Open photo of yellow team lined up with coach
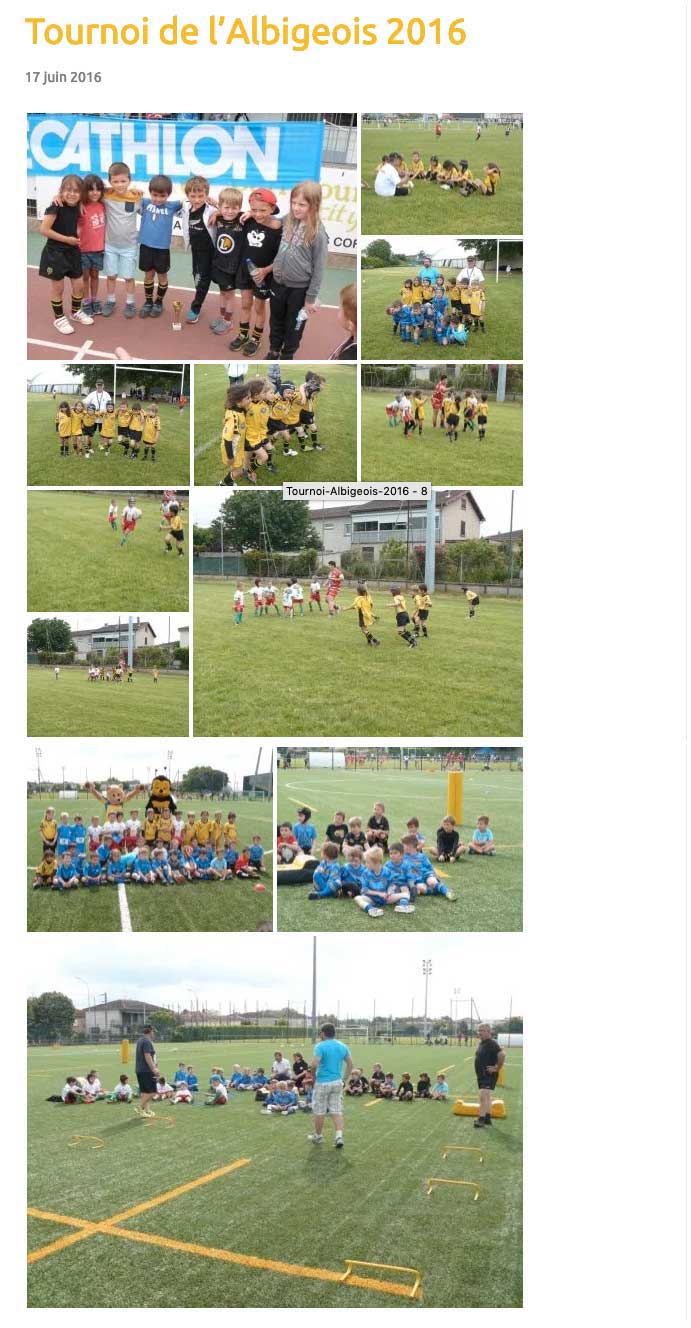The width and height of the screenshot is (691, 1328). 108,425
